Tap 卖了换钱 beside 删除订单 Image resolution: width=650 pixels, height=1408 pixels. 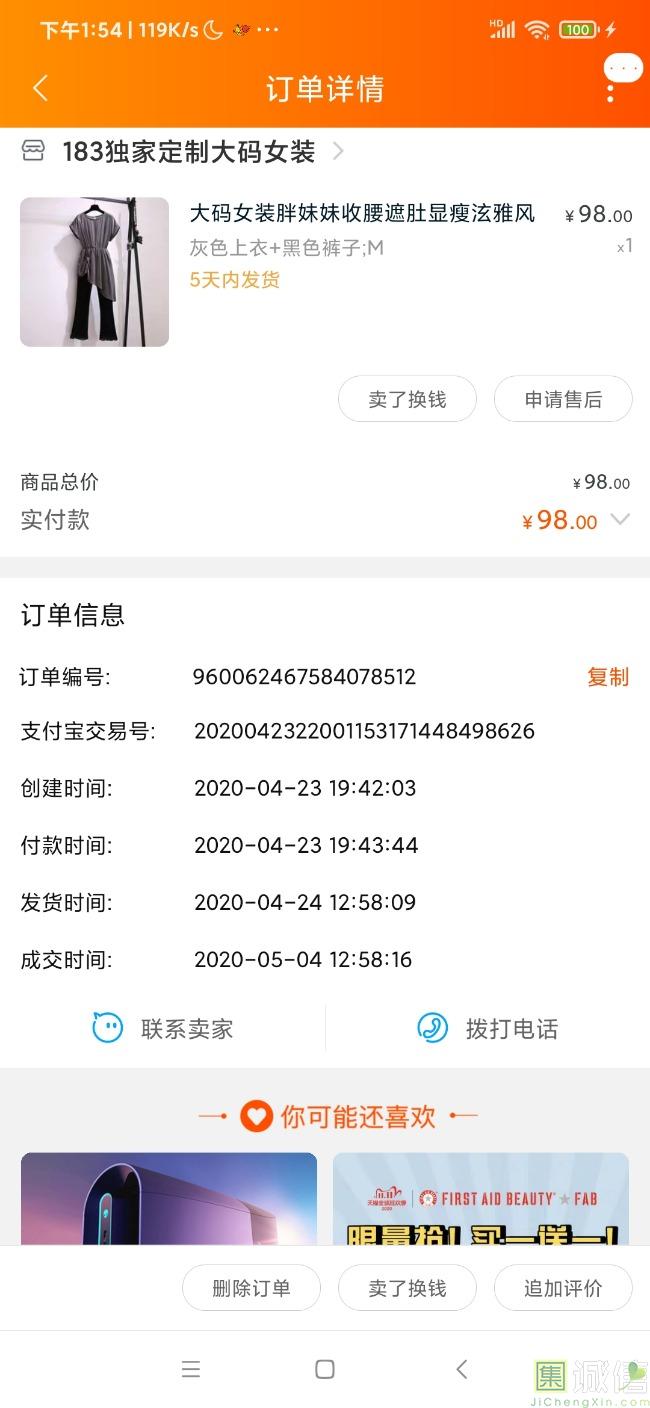407,1288
